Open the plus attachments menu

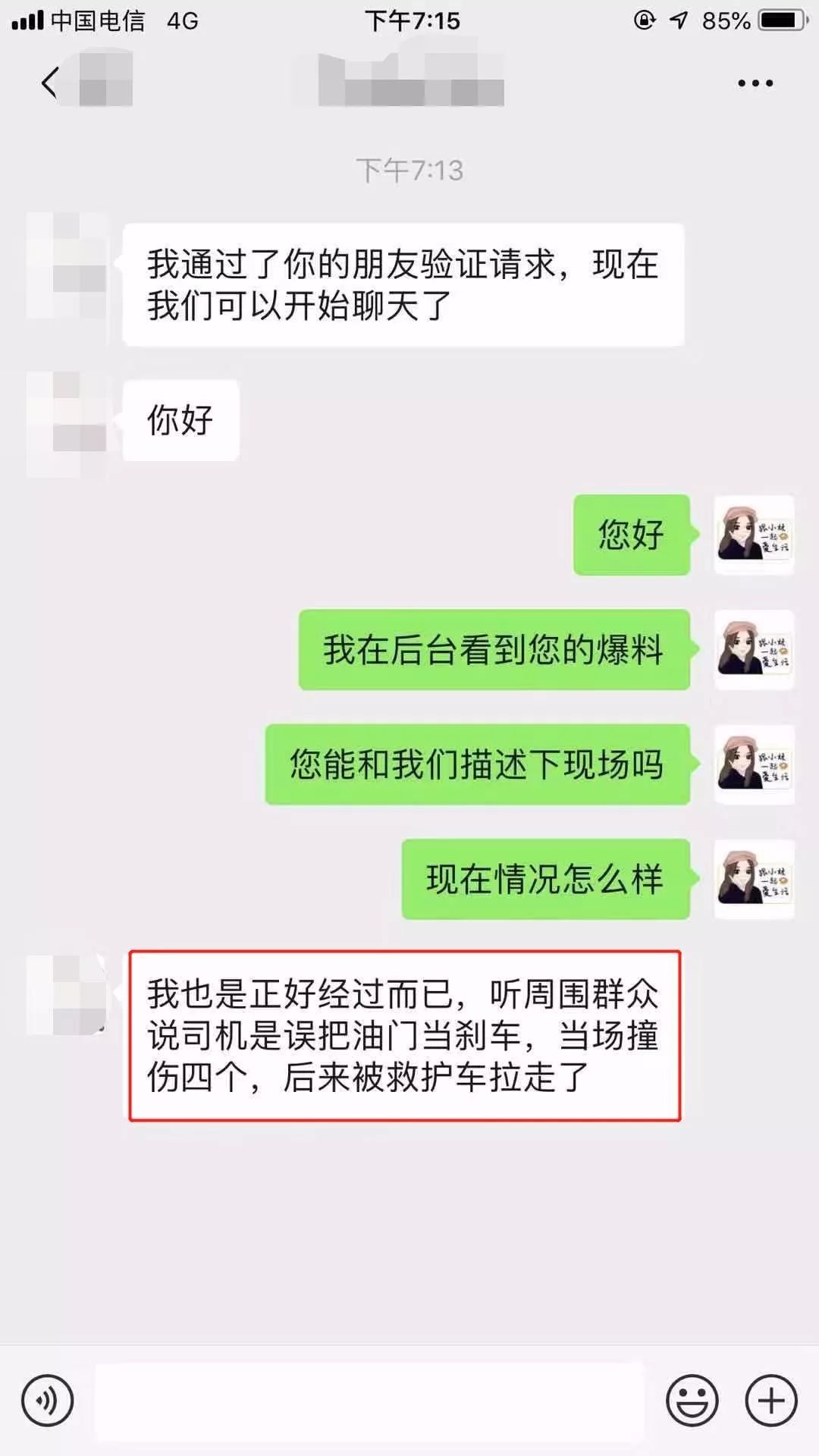pos(771,1400)
